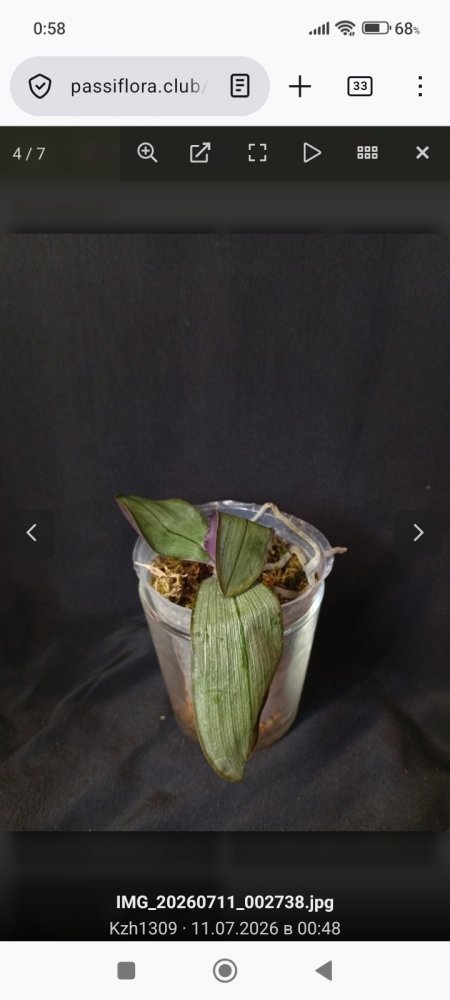Tap the passiflora.club address bar

pyautogui.click(x=140, y=86)
